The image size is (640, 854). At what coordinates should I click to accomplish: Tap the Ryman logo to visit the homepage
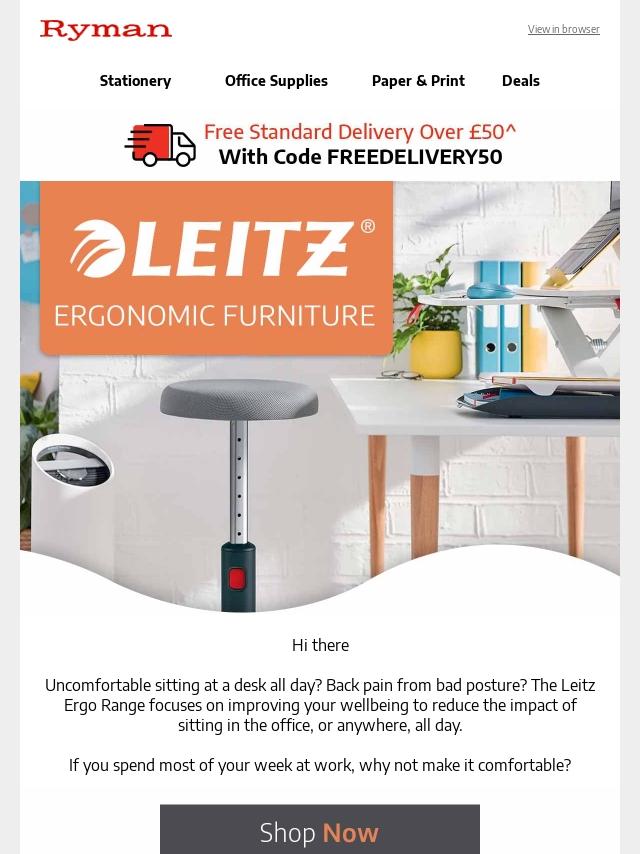pyautogui.click(x=106, y=30)
